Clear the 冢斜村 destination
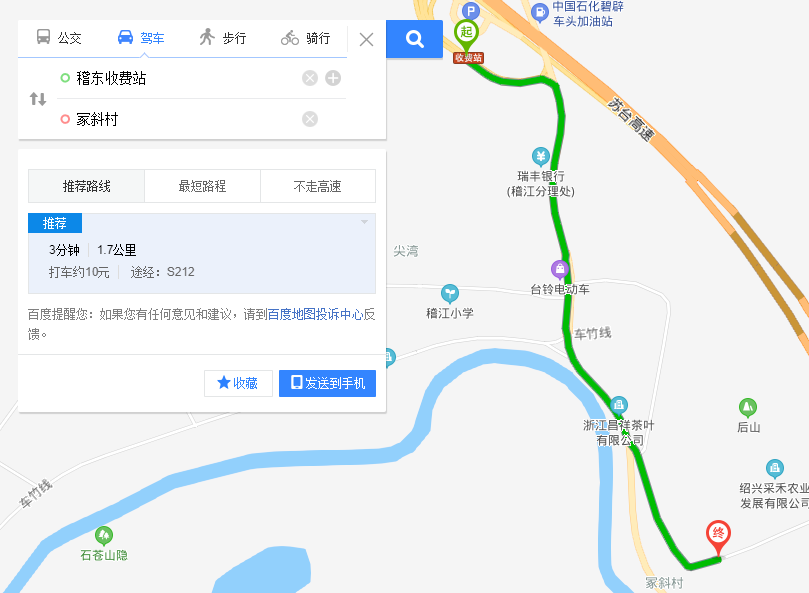Image resolution: width=809 pixels, height=593 pixels. coord(310,119)
